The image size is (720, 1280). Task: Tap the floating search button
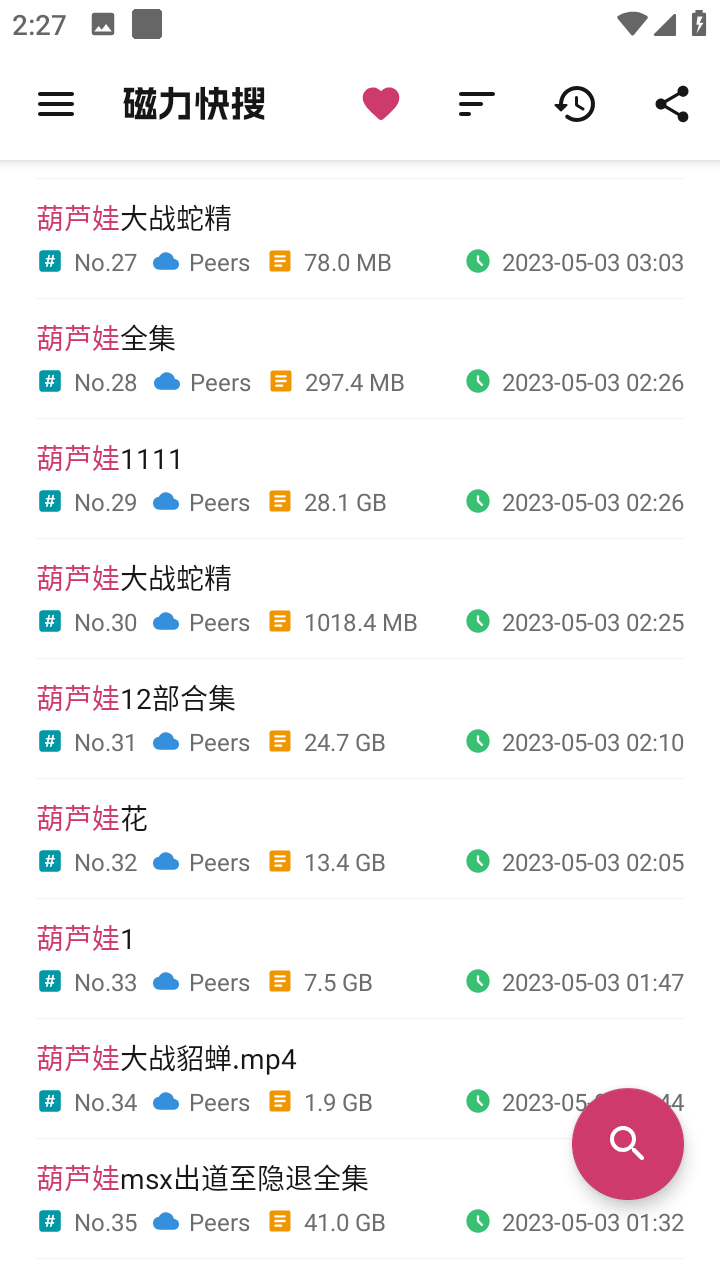coord(627,1143)
